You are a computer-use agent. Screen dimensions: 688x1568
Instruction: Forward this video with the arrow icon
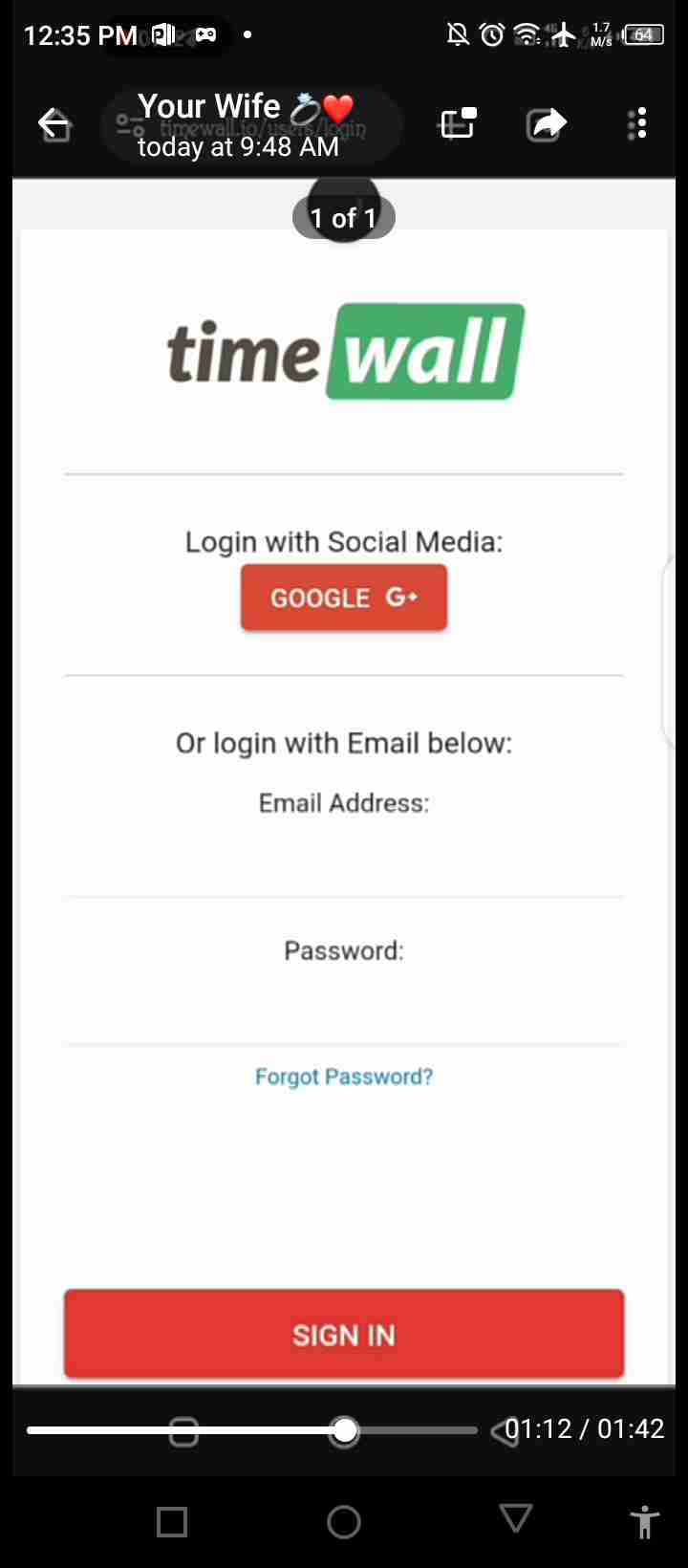547,124
